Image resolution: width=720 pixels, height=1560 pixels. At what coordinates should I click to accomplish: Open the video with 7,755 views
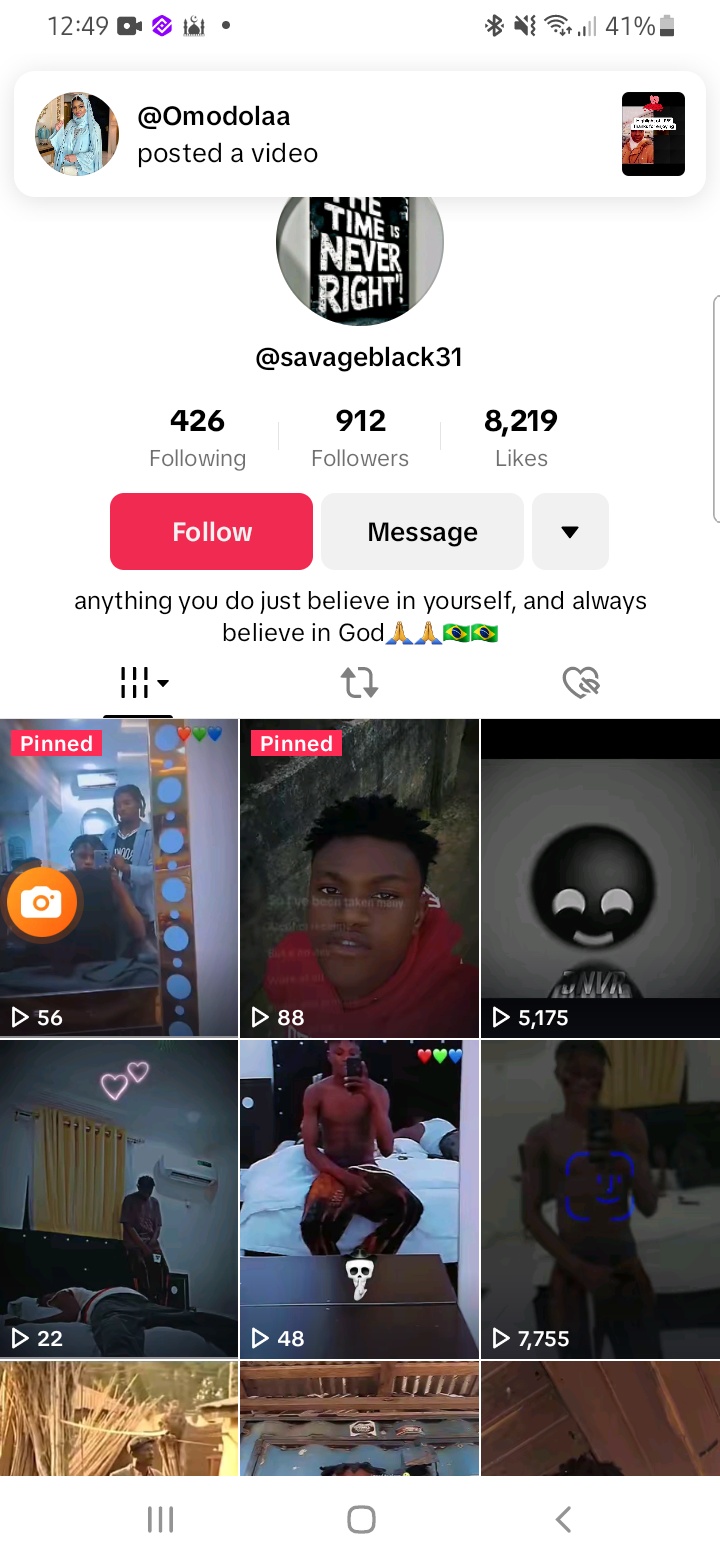(x=600, y=1198)
